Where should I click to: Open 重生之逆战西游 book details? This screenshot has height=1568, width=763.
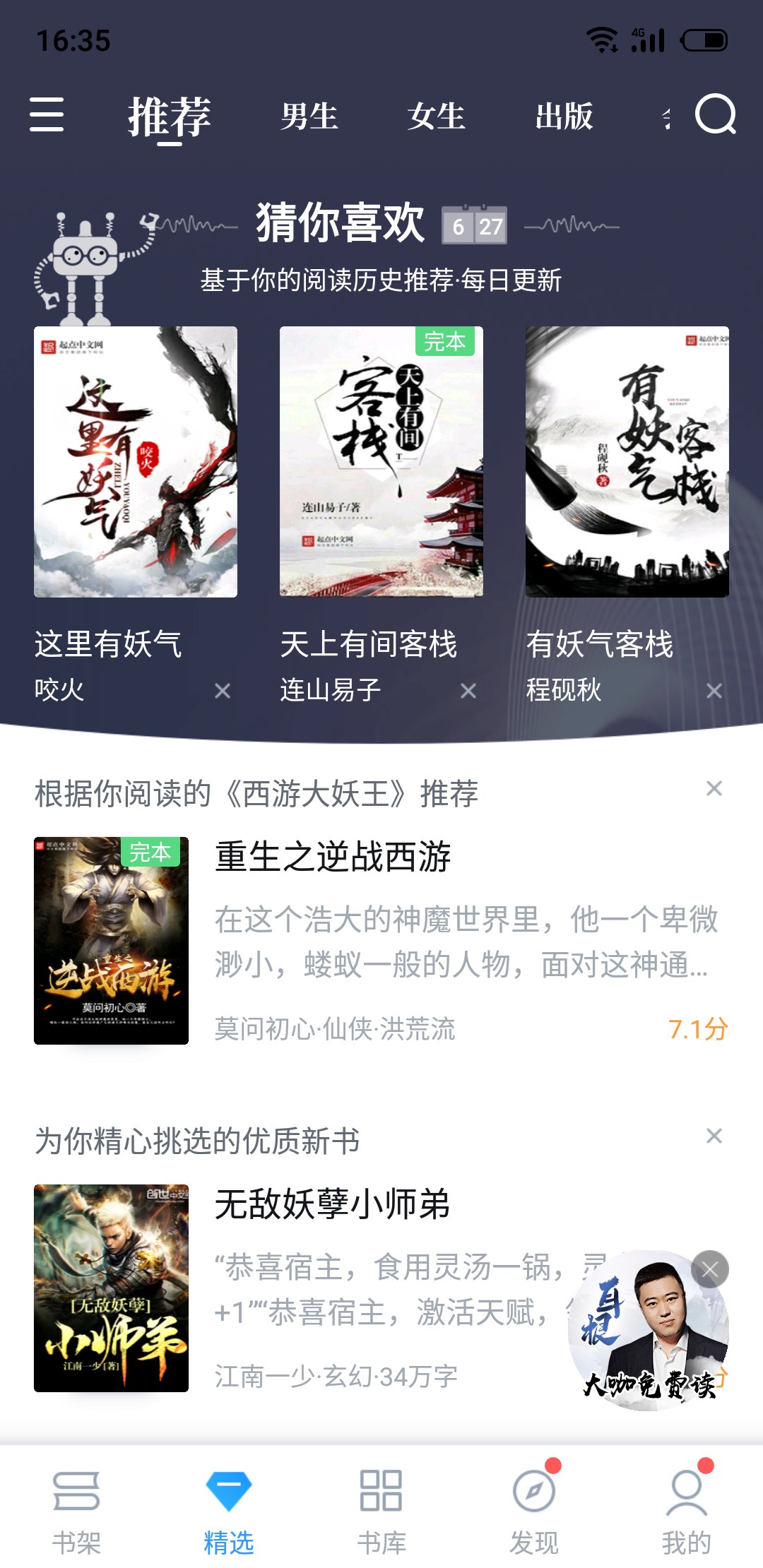click(333, 857)
